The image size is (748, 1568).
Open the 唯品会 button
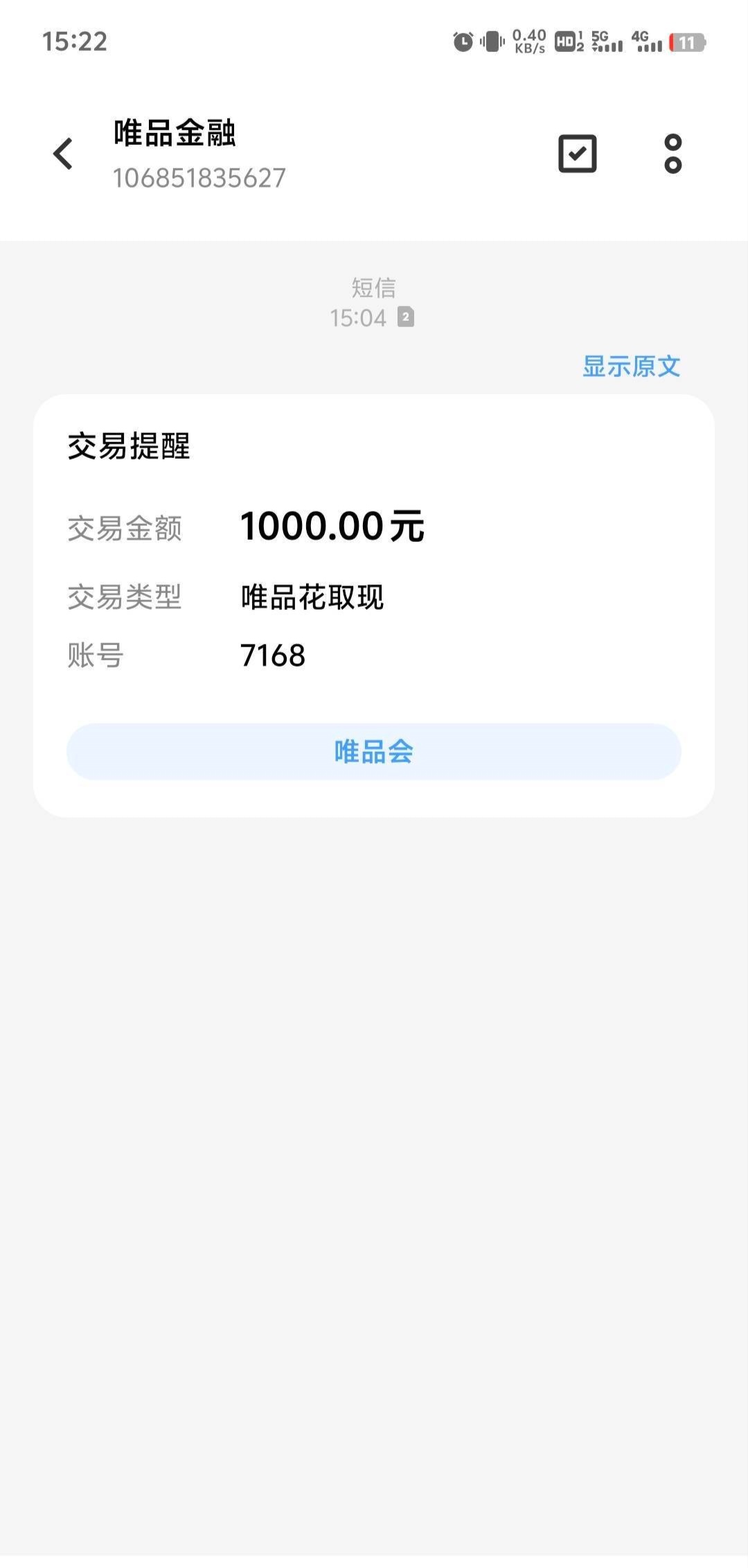coord(374,752)
